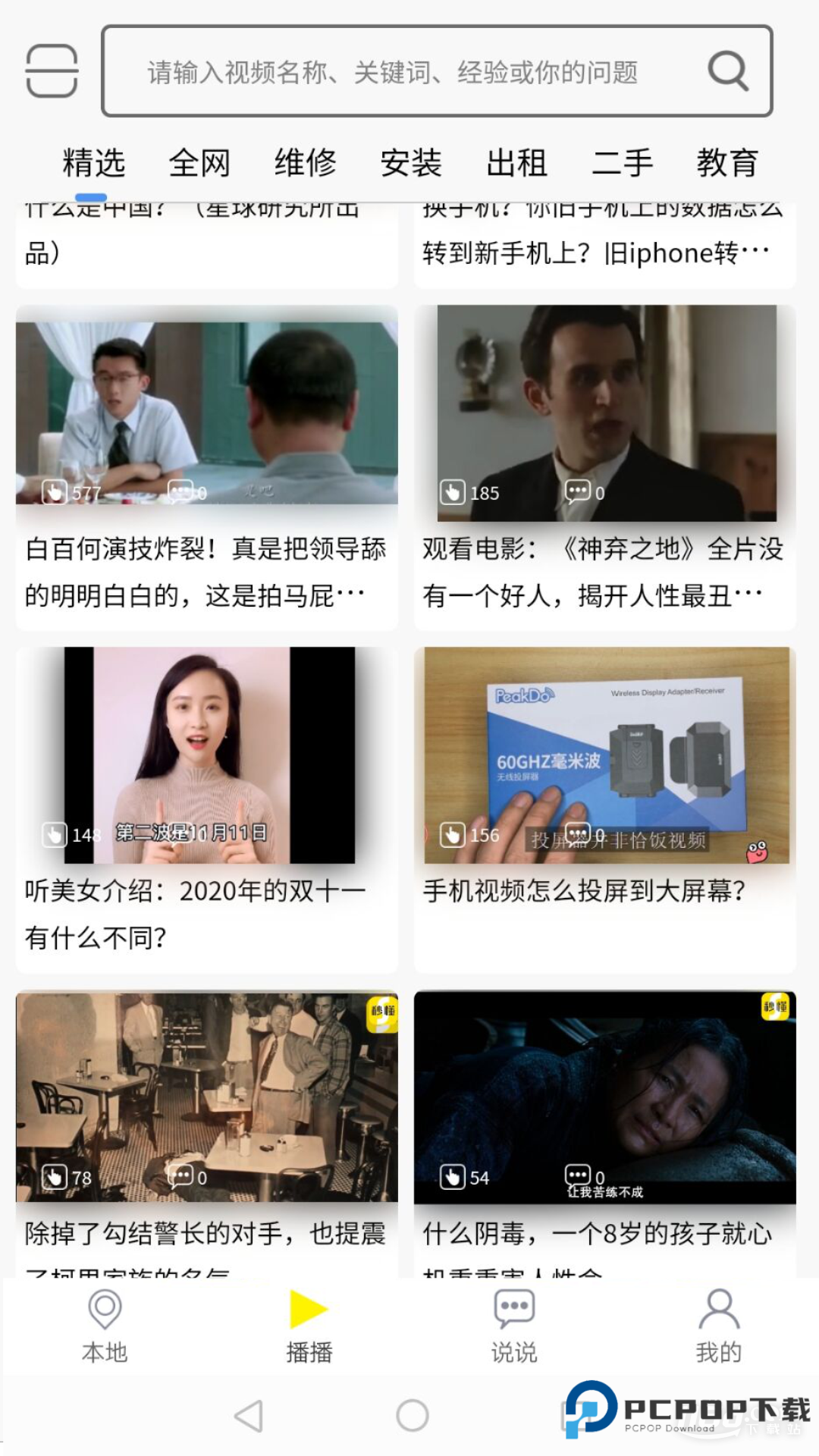Open the PeakDo 60GHZ screencast video thumbnail
Image resolution: width=819 pixels, height=1456 pixels.
pos(604,755)
